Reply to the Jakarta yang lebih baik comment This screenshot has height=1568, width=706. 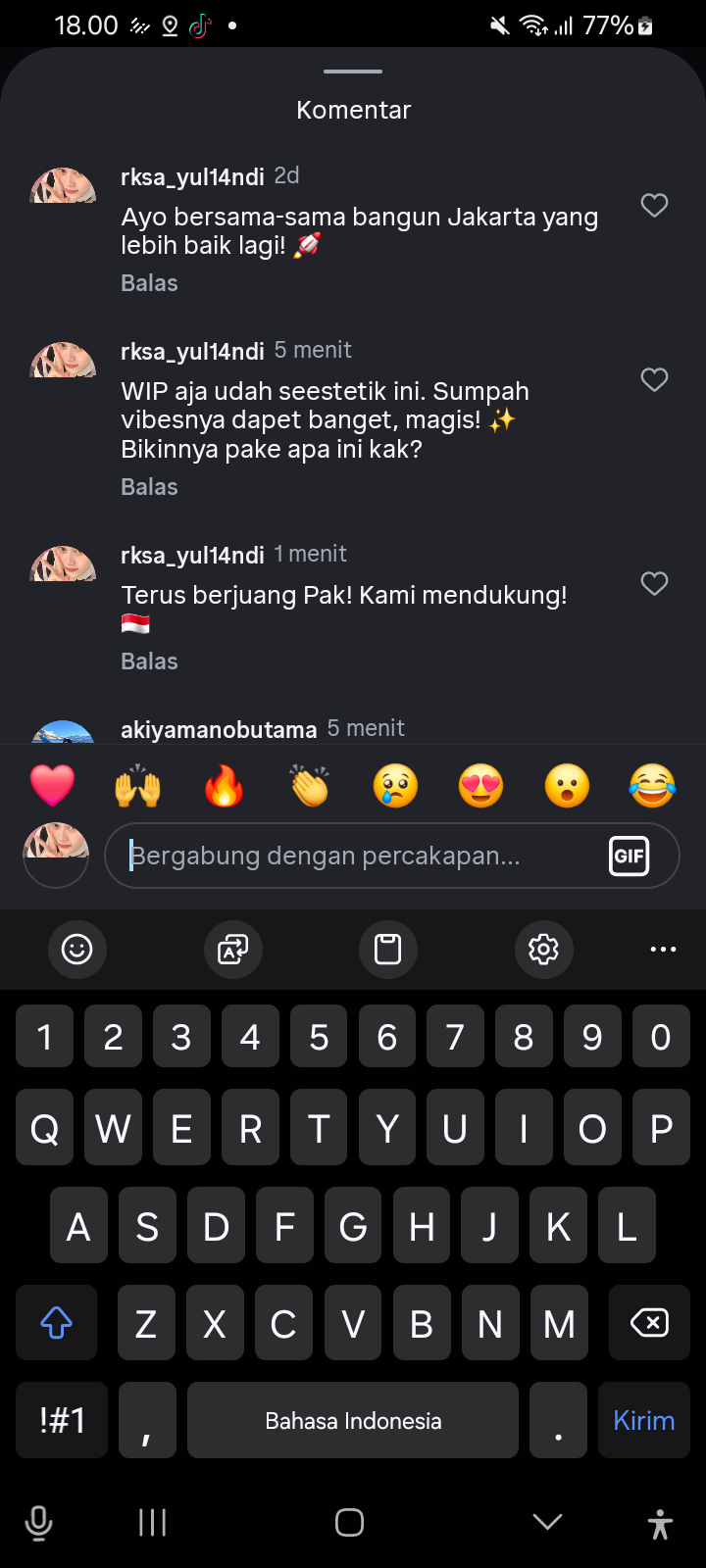pos(149,283)
